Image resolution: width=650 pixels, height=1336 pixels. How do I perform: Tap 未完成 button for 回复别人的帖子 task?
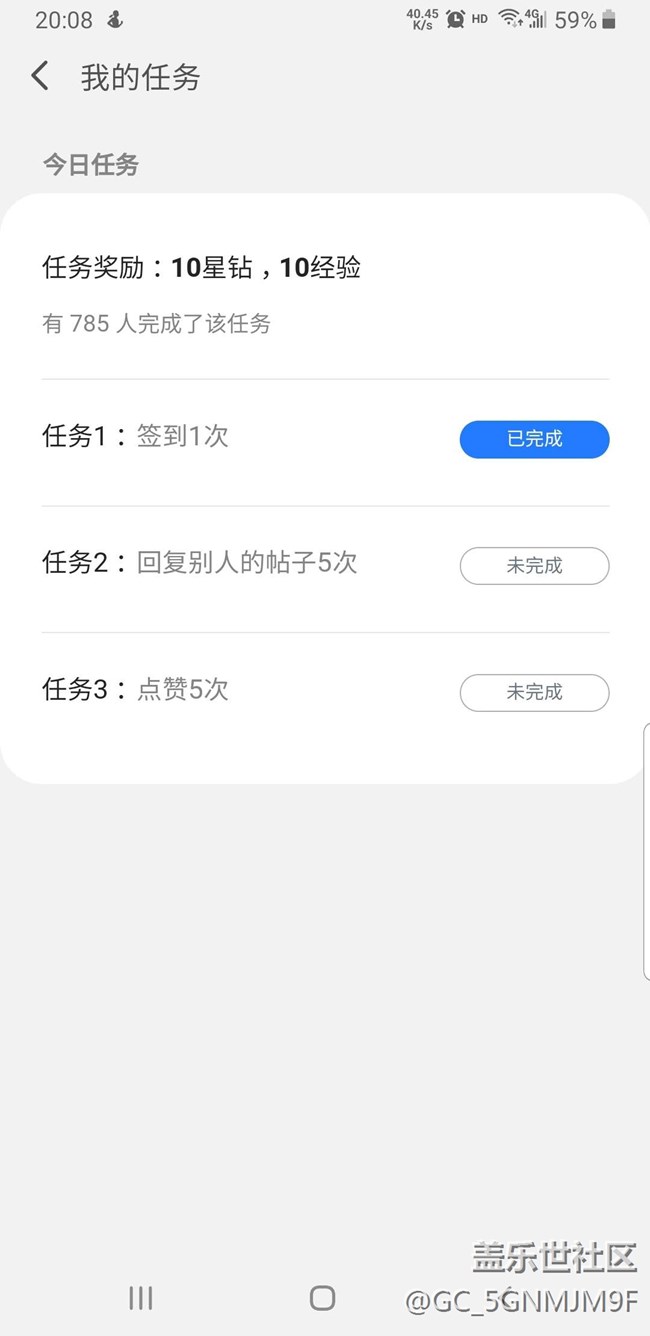pyautogui.click(x=534, y=566)
